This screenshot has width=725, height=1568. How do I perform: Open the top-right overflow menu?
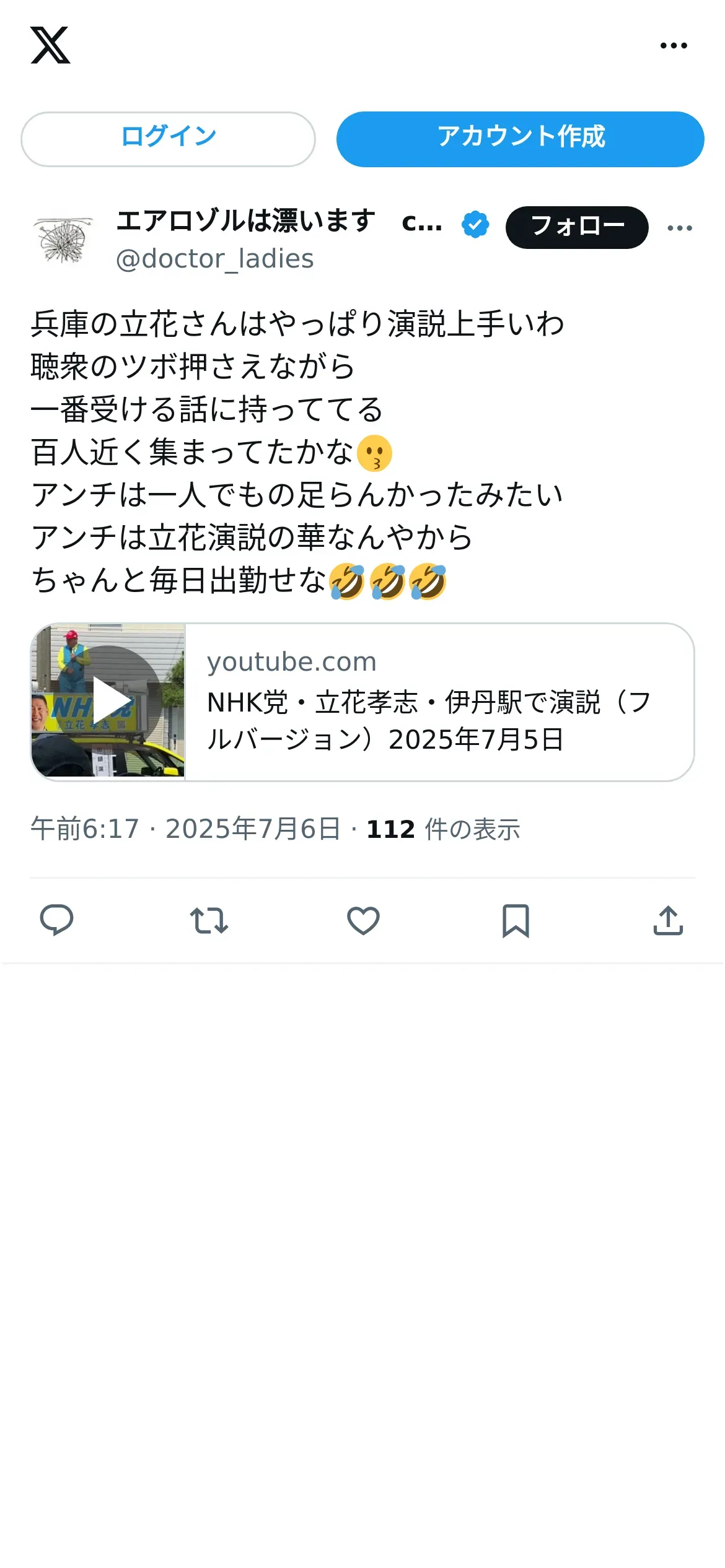[674, 46]
